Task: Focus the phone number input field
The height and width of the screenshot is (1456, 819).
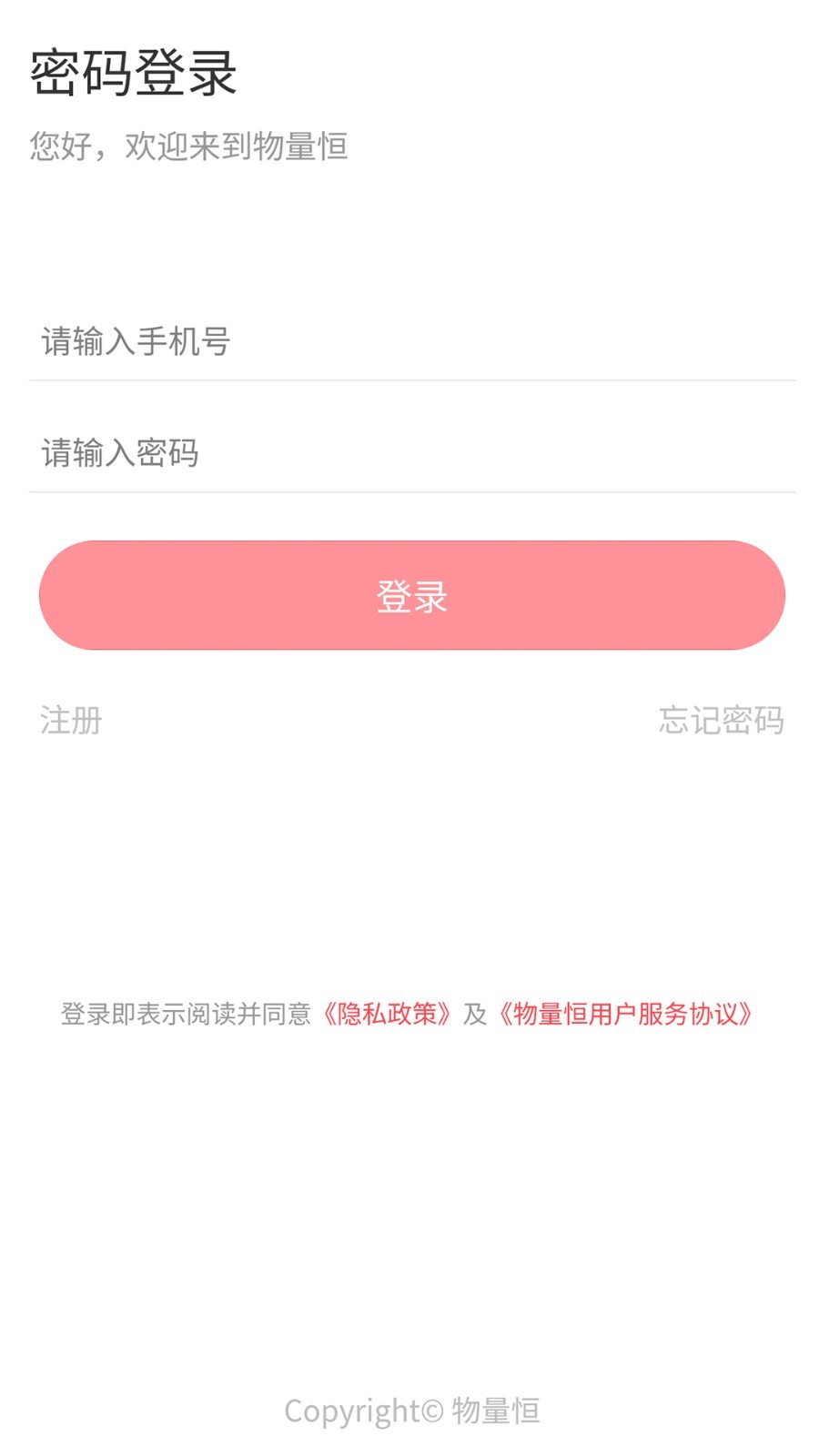Action: [x=409, y=341]
